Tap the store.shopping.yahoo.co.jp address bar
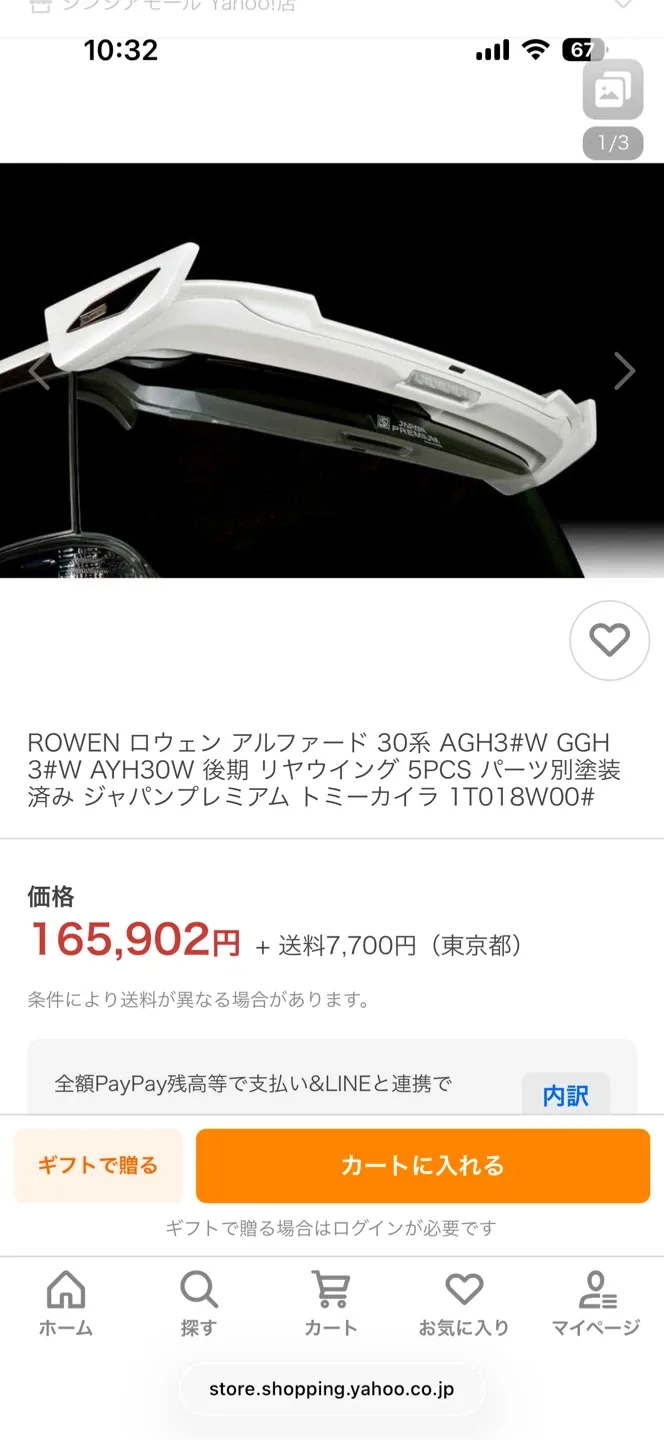This screenshot has width=664, height=1440. tap(331, 1389)
